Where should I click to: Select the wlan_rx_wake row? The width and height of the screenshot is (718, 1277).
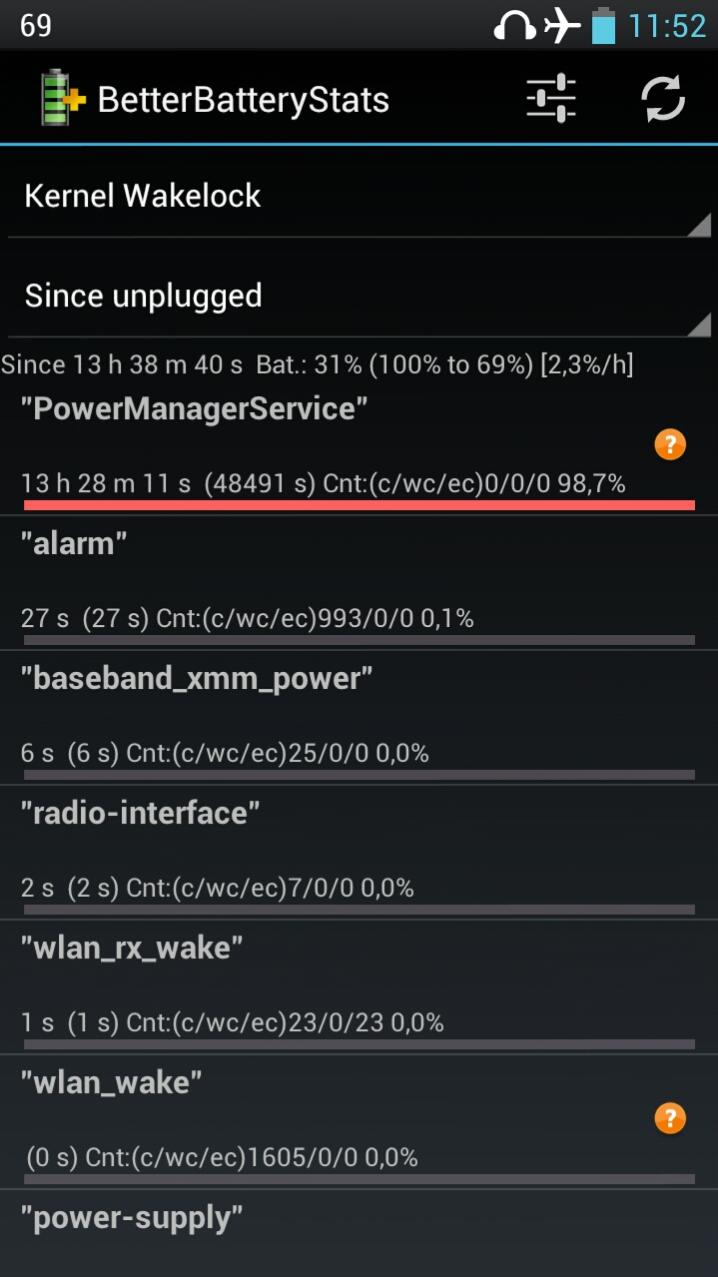click(358, 985)
